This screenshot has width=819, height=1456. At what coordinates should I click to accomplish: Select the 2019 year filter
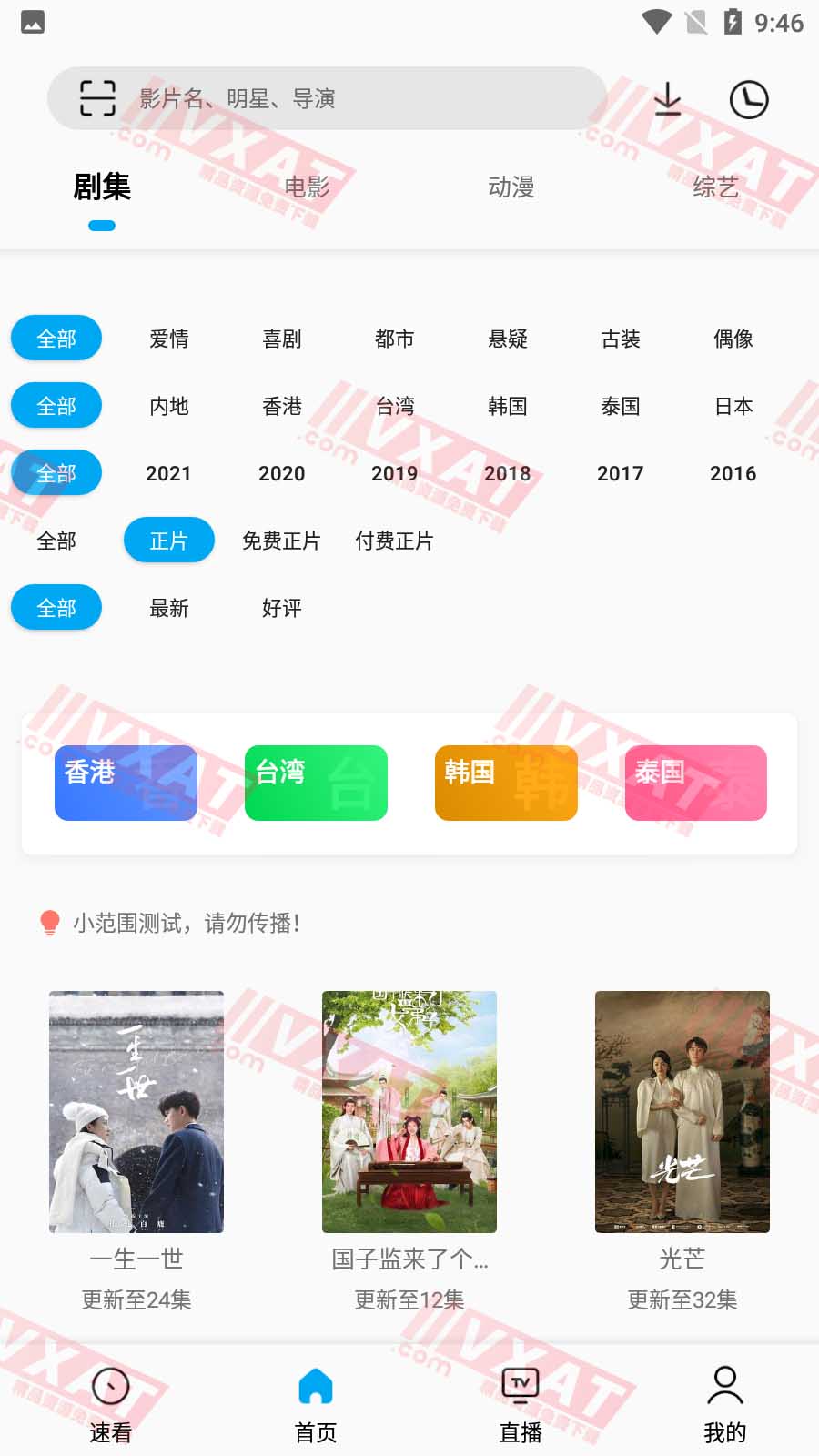(394, 473)
